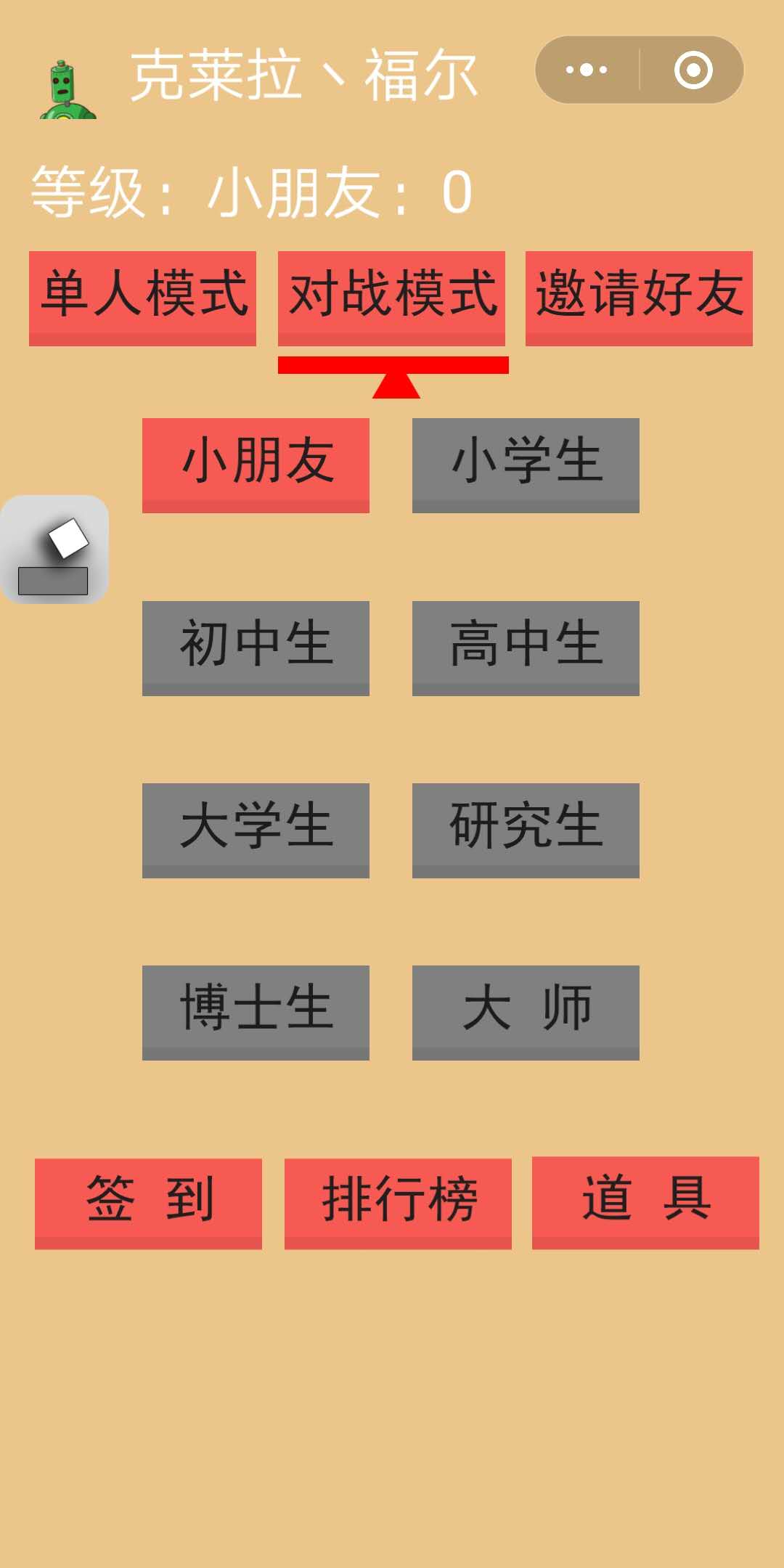This screenshot has height=1568, width=784.
Task: View the 排行榜 leaderboard
Action: coord(398,1203)
